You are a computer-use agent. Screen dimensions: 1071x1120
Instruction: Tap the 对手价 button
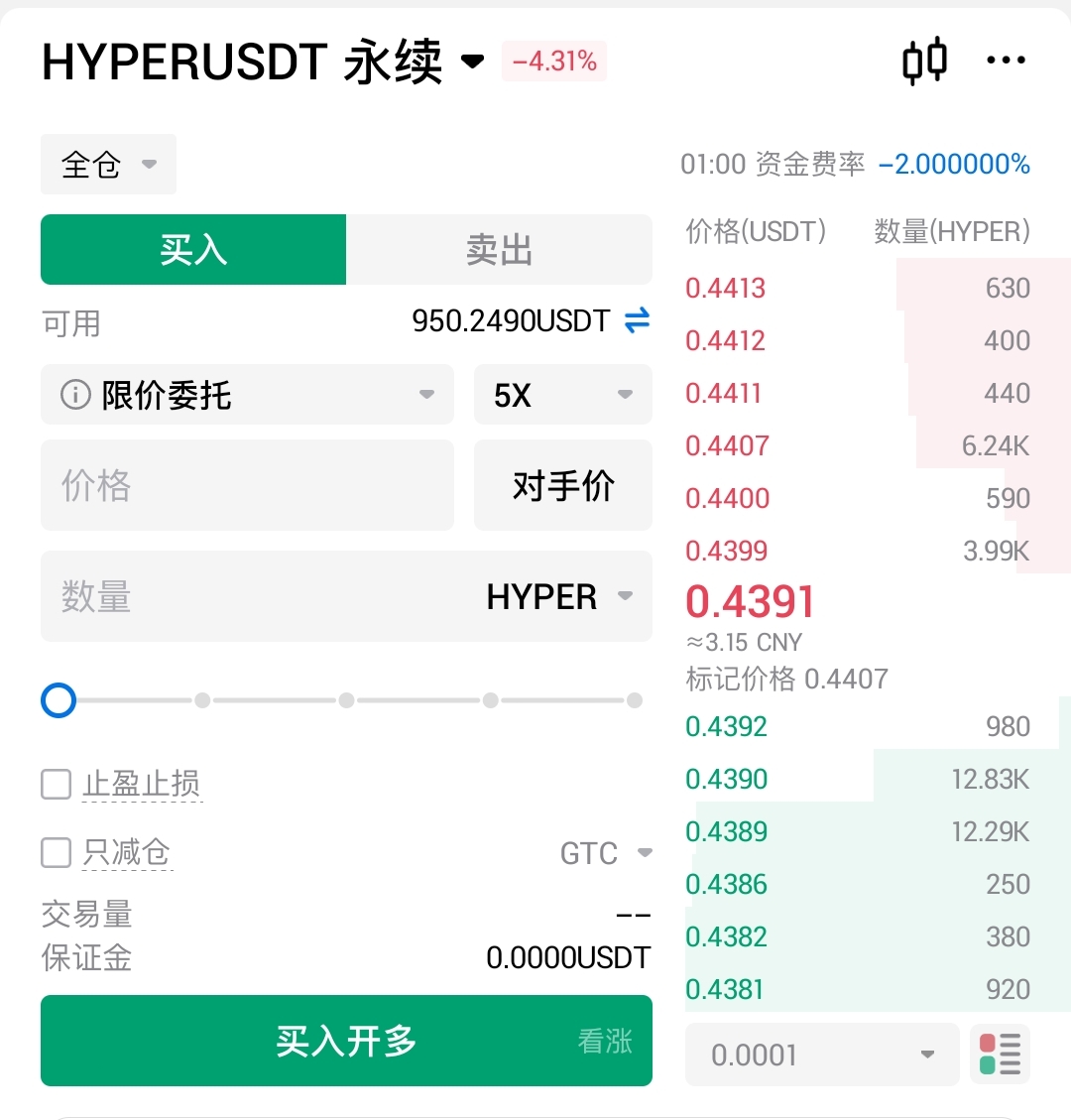[562, 485]
